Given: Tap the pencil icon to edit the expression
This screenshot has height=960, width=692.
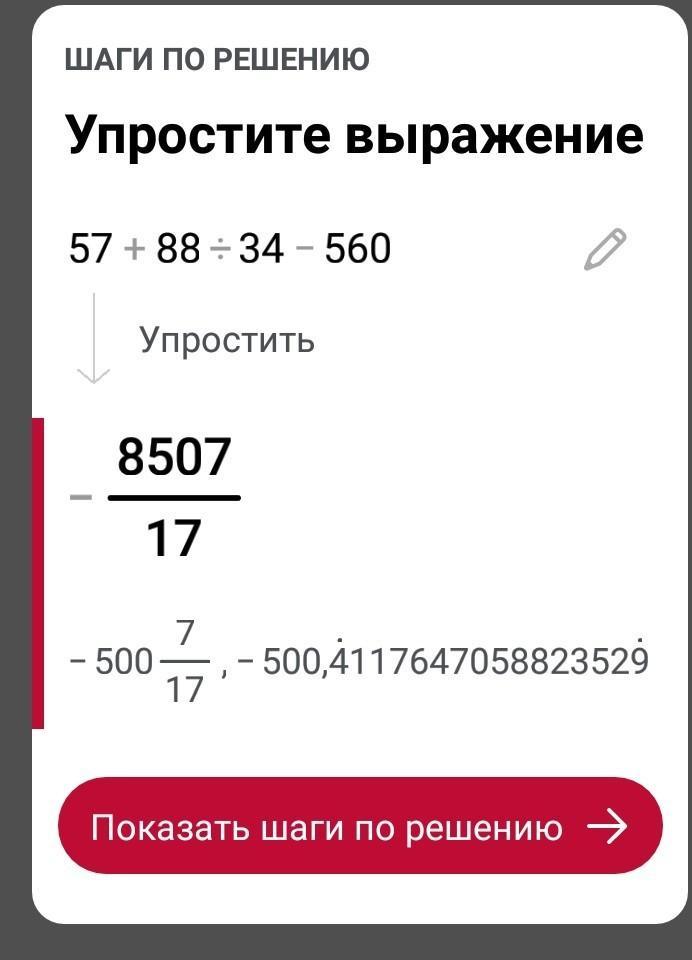Looking at the screenshot, I should click(x=605, y=249).
